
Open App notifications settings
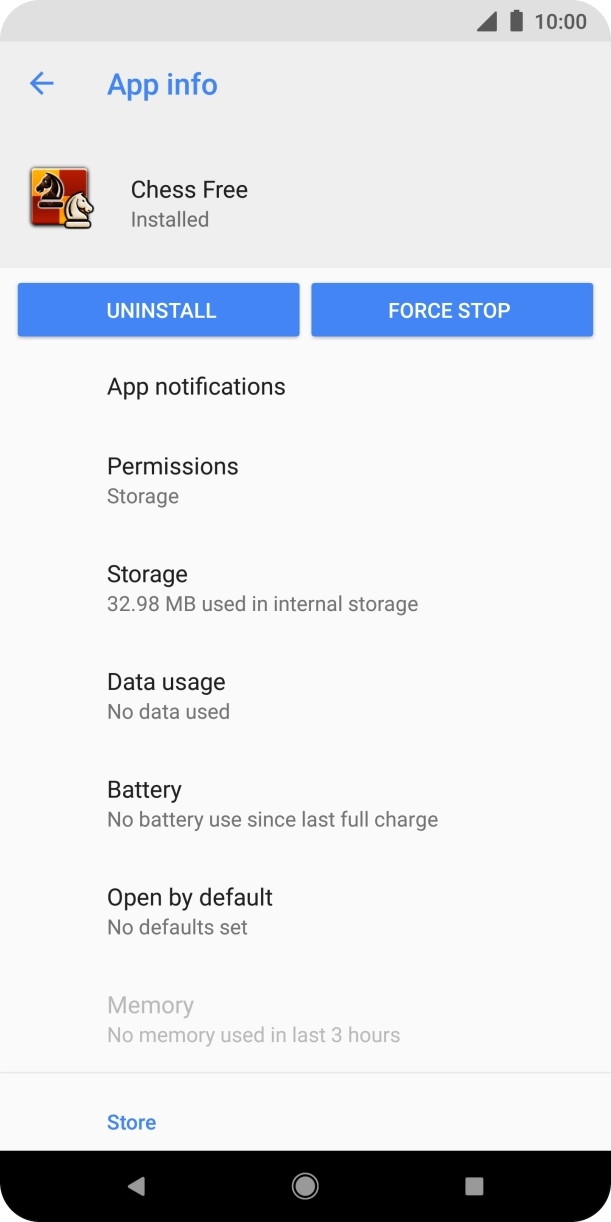click(305, 387)
